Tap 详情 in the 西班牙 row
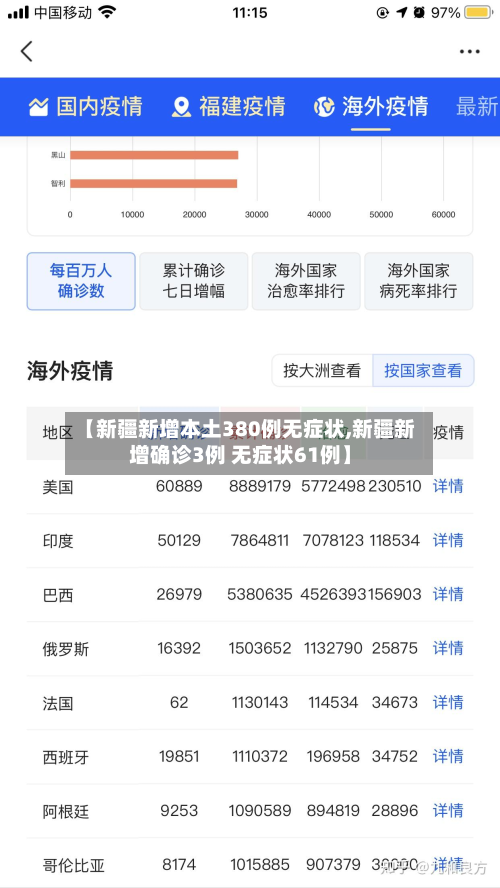The image size is (500, 888). tap(448, 756)
